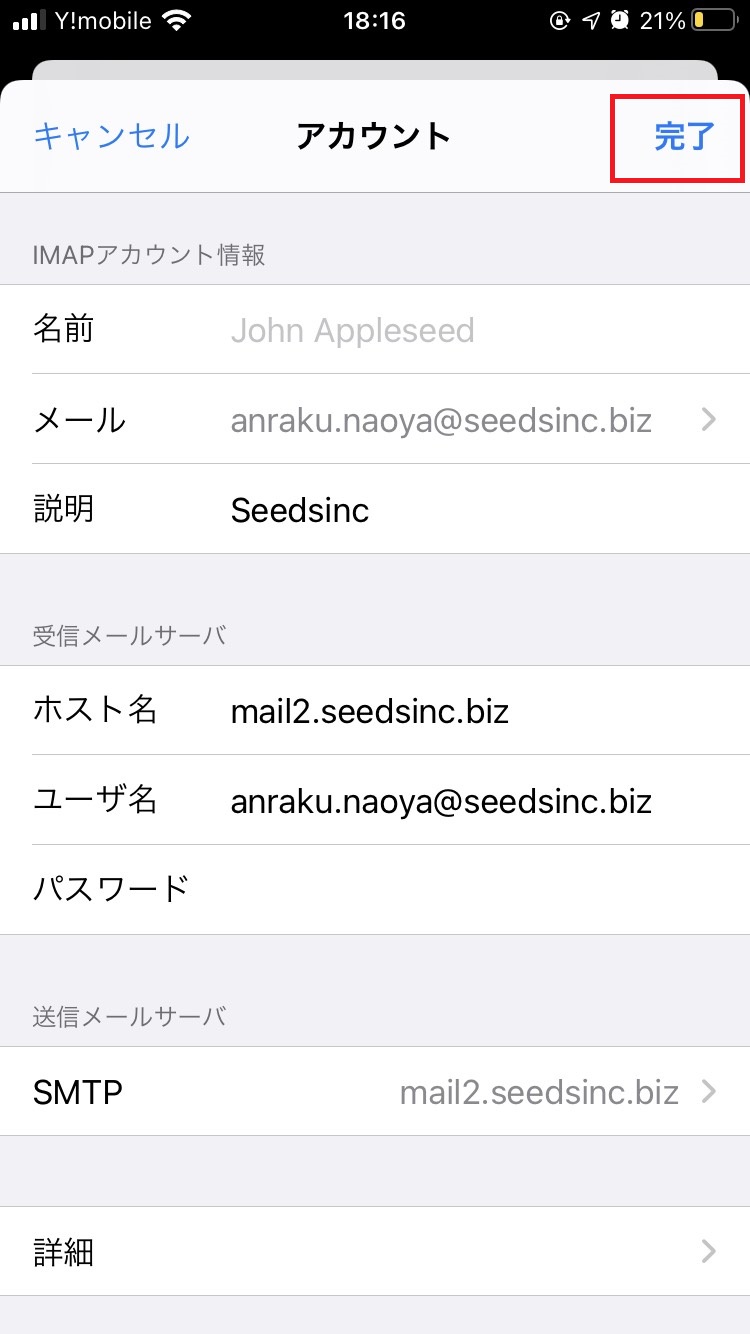
Task: Tap the empty パスワード field
Action: 400,890
